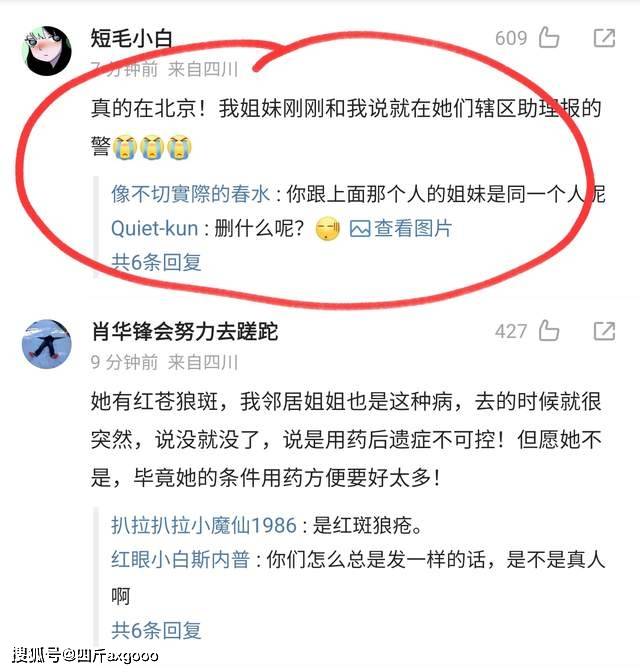This screenshot has height=672, width=640.
Task: Visit Quiet-kun's profile from the reply
Action: coord(154,228)
